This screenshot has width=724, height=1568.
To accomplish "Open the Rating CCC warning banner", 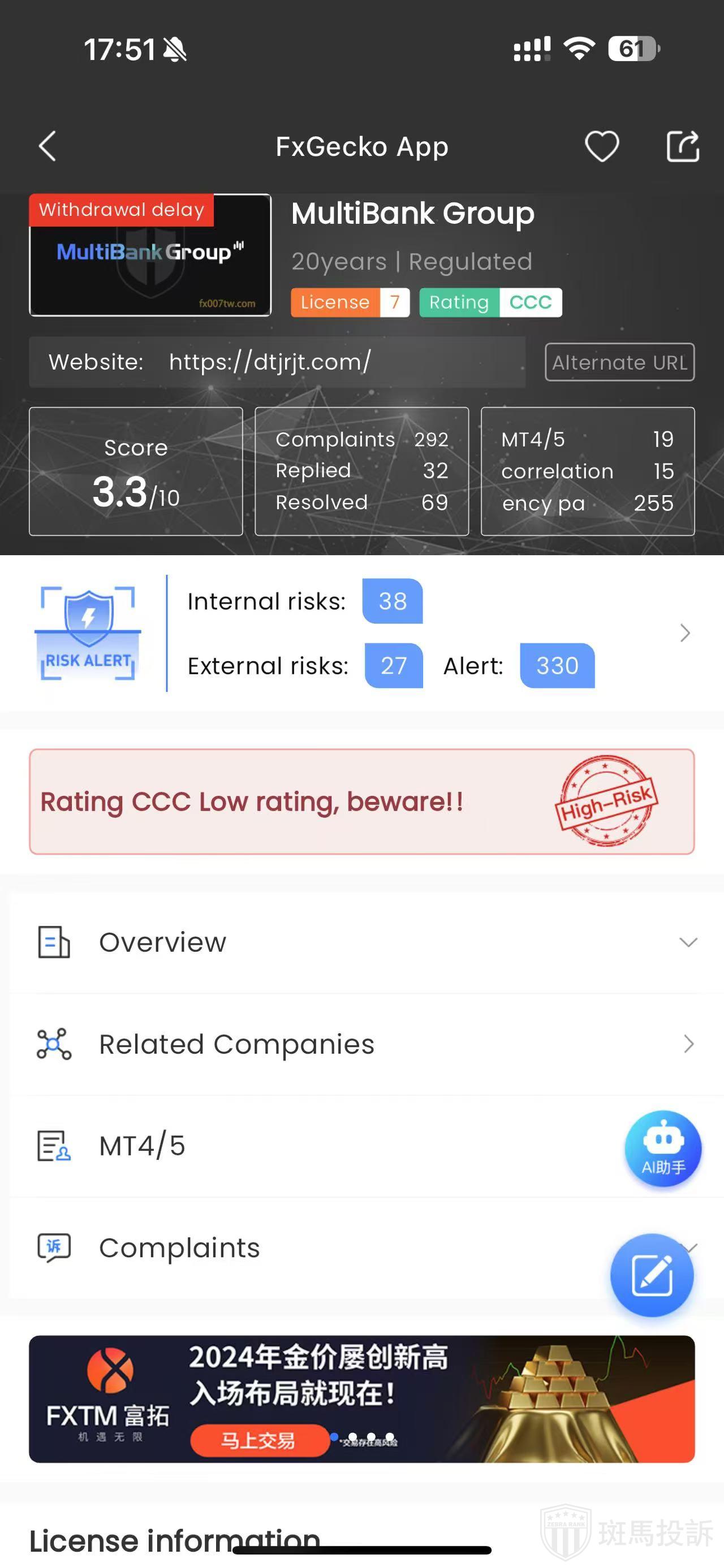I will (361, 802).
